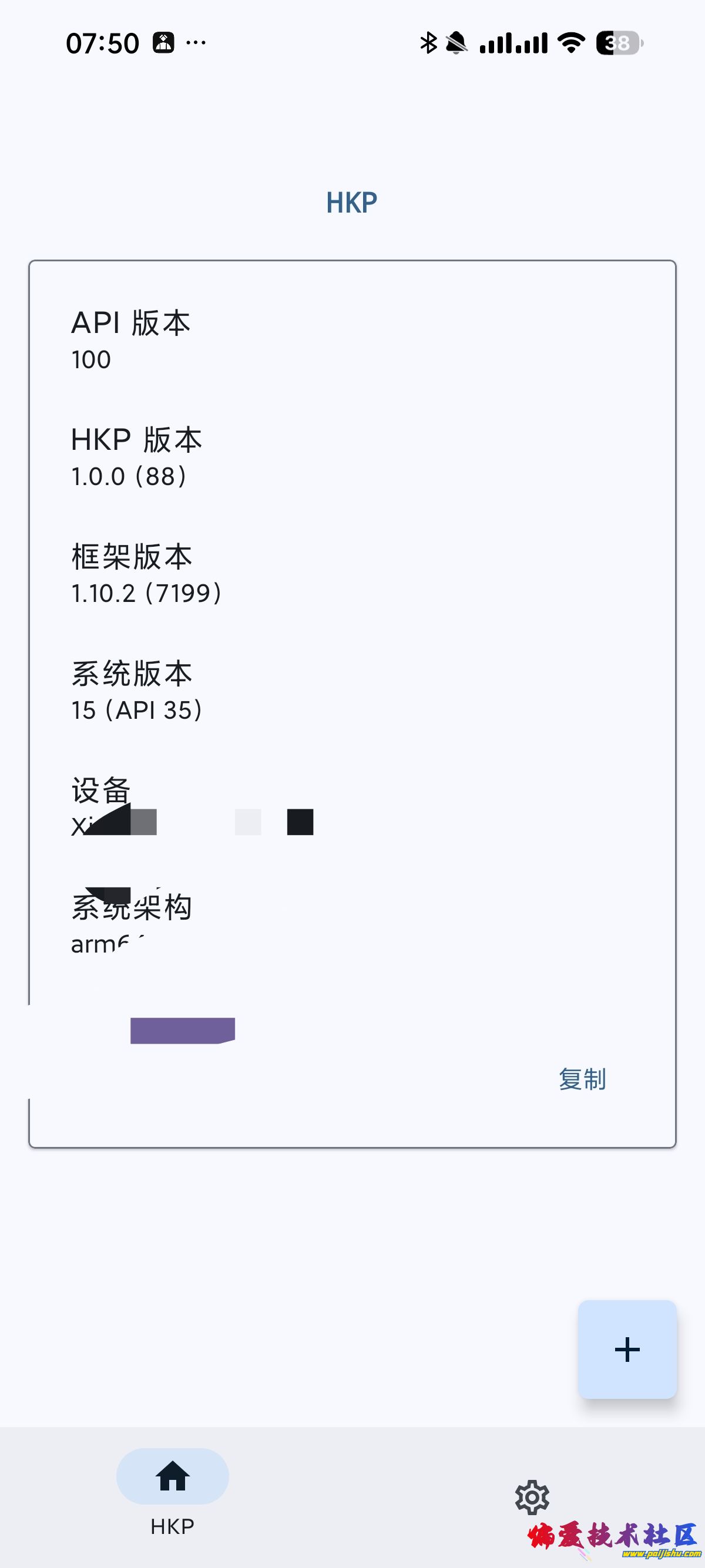Tap the purple redacted block in the card

pos(182,1030)
